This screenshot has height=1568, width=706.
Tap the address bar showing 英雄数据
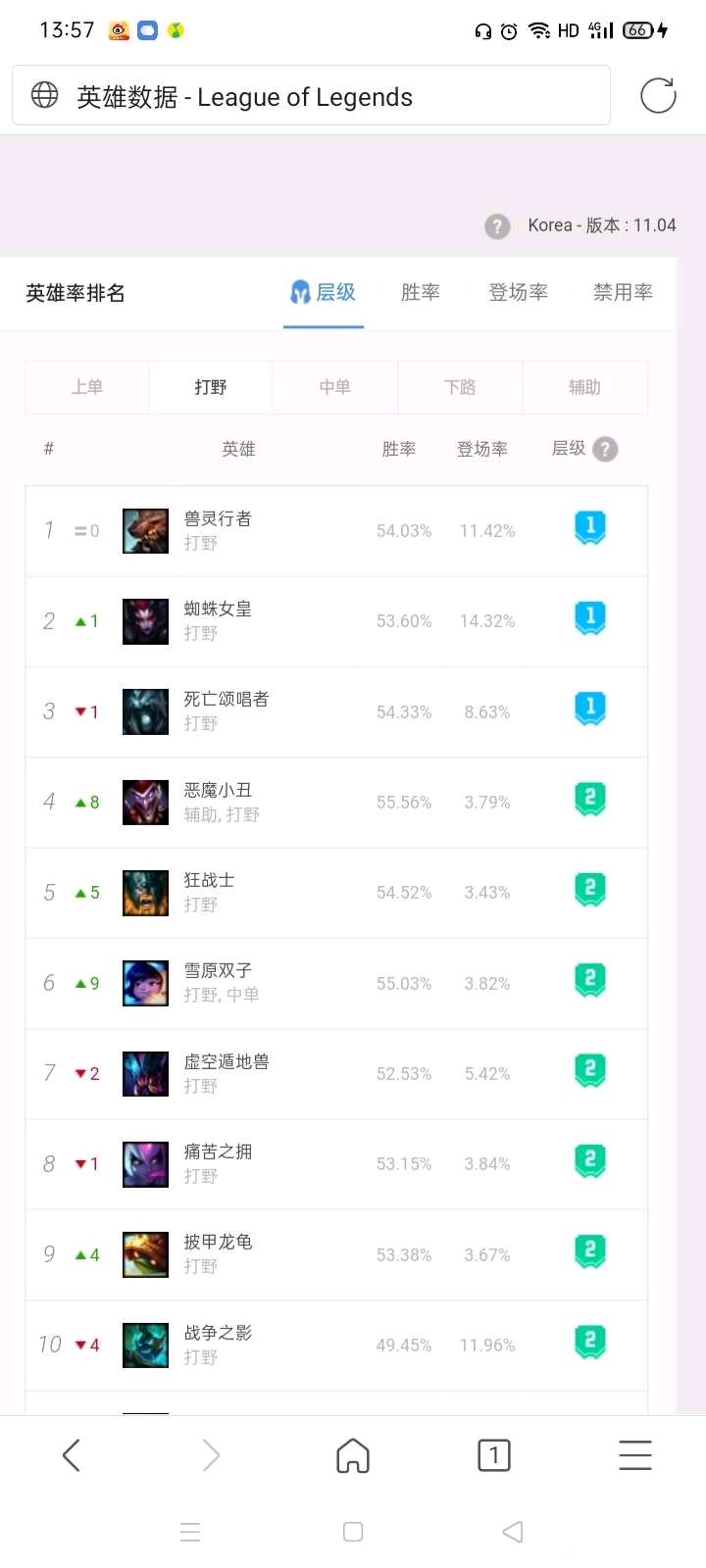311,96
